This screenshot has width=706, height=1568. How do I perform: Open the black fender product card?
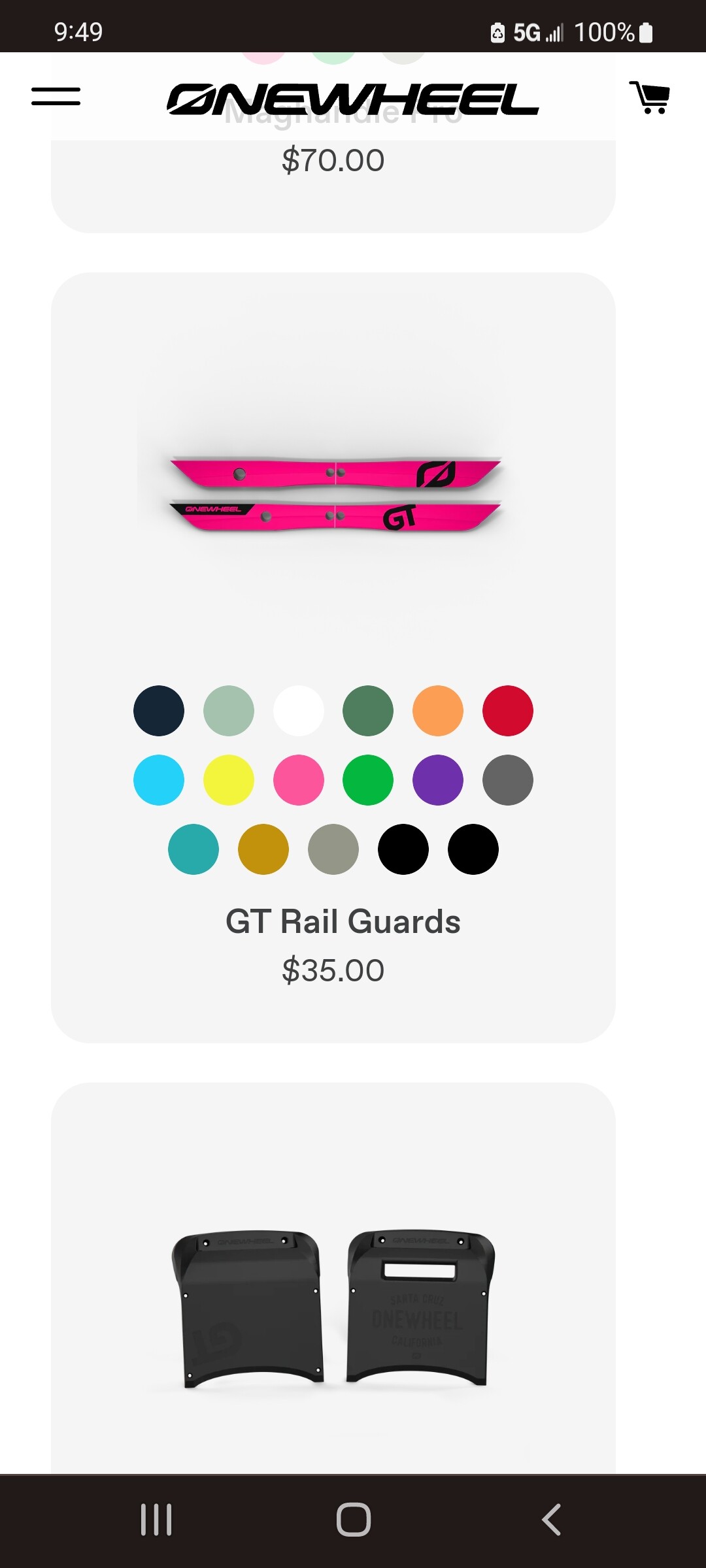(333, 1307)
